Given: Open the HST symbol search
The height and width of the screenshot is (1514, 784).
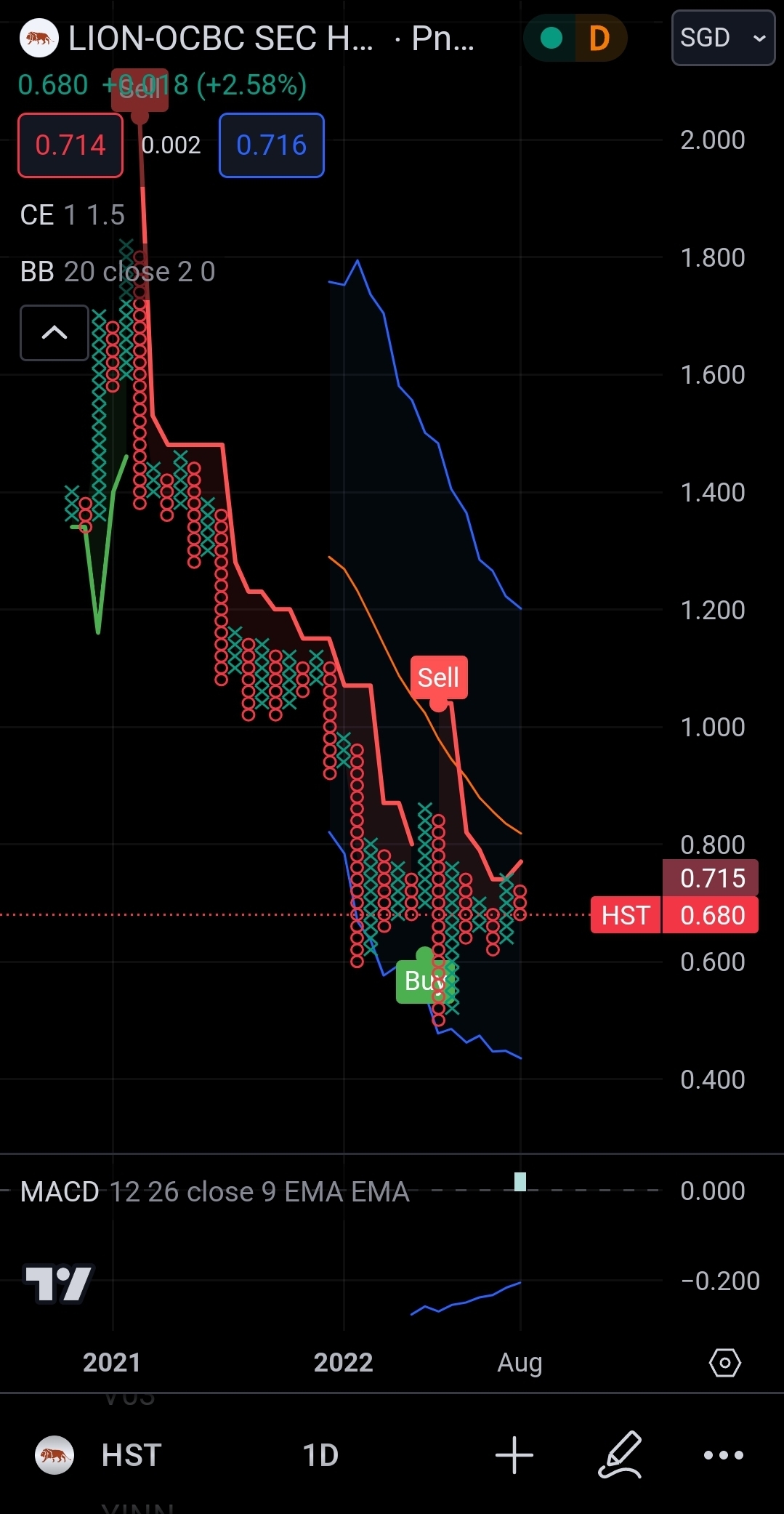Looking at the screenshot, I should click(99, 1455).
